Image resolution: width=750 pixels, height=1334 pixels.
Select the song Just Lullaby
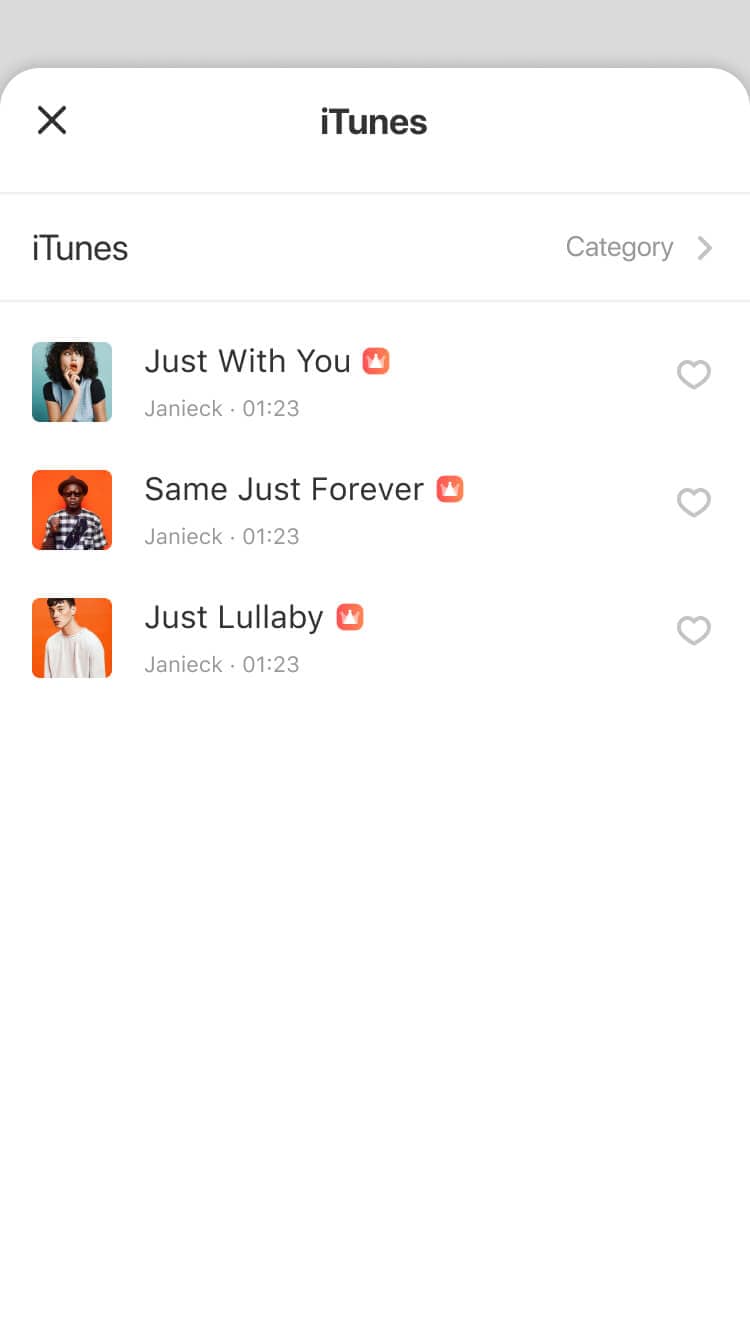(234, 617)
